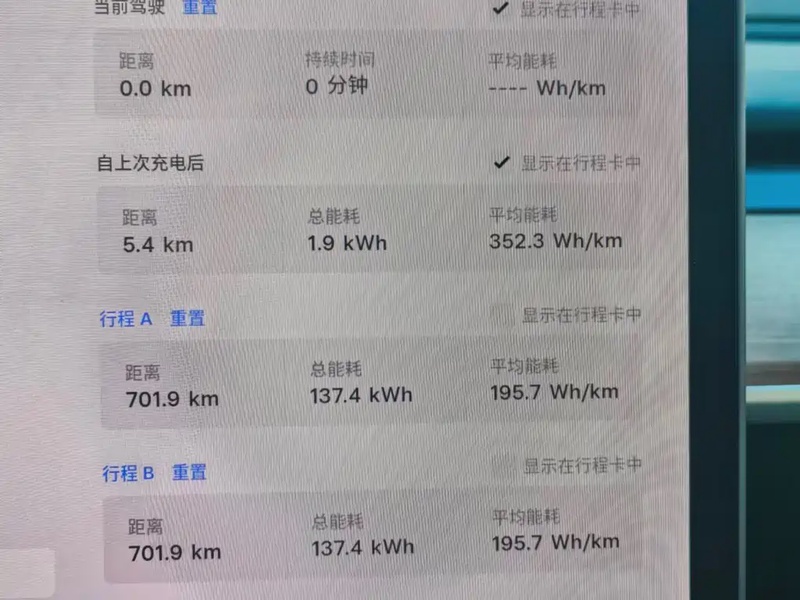Reset 行程 B with its 重置 link
This screenshot has width=800, height=600.
point(189,472)
